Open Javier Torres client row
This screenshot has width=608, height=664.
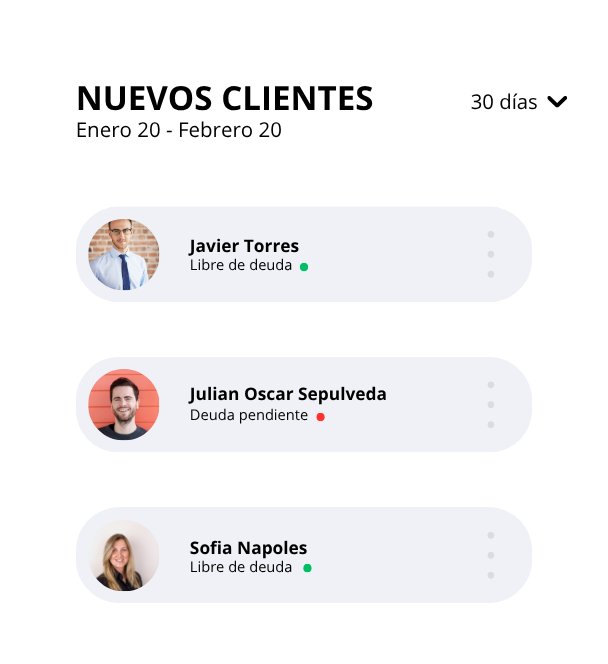[x=300, y=254]
